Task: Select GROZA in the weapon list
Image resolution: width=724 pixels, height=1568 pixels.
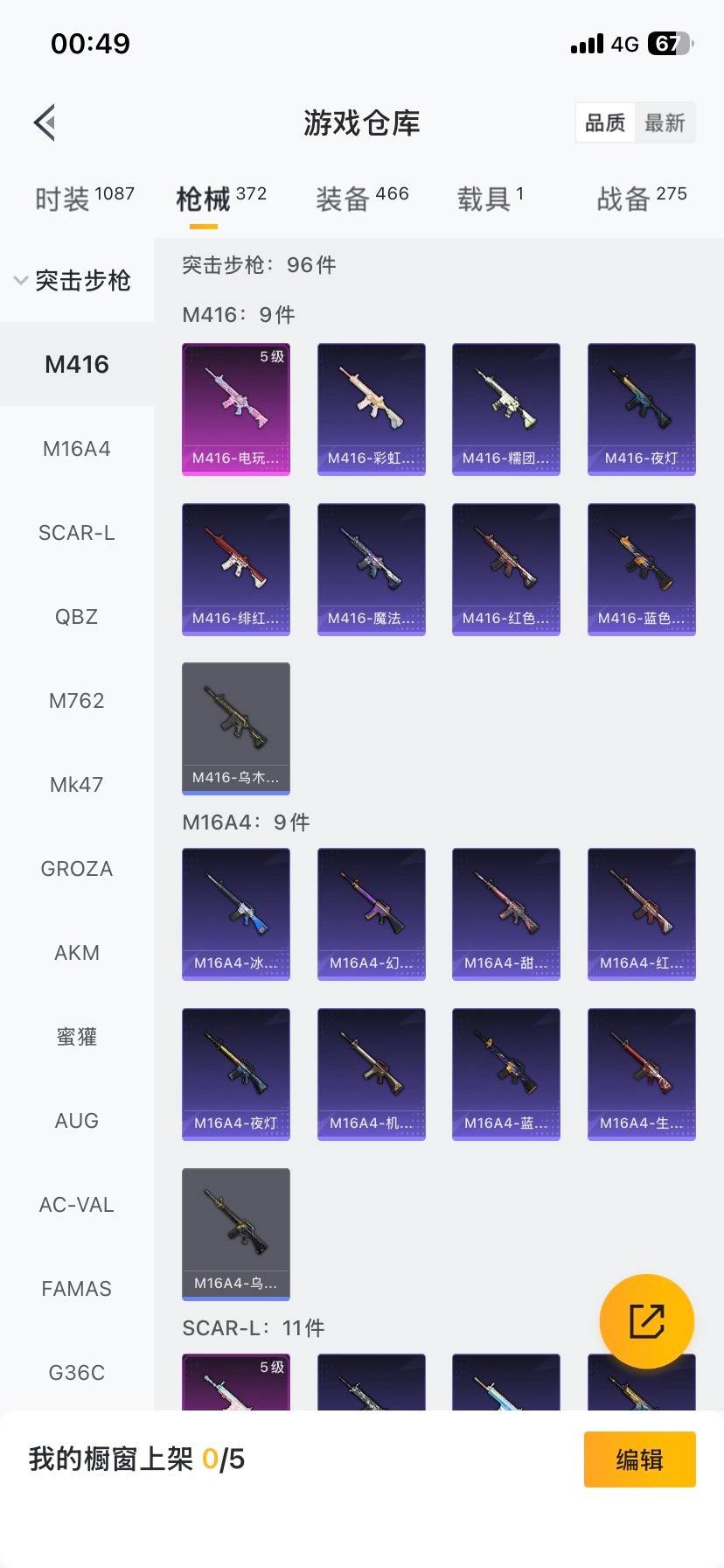Action: (77, 869)
